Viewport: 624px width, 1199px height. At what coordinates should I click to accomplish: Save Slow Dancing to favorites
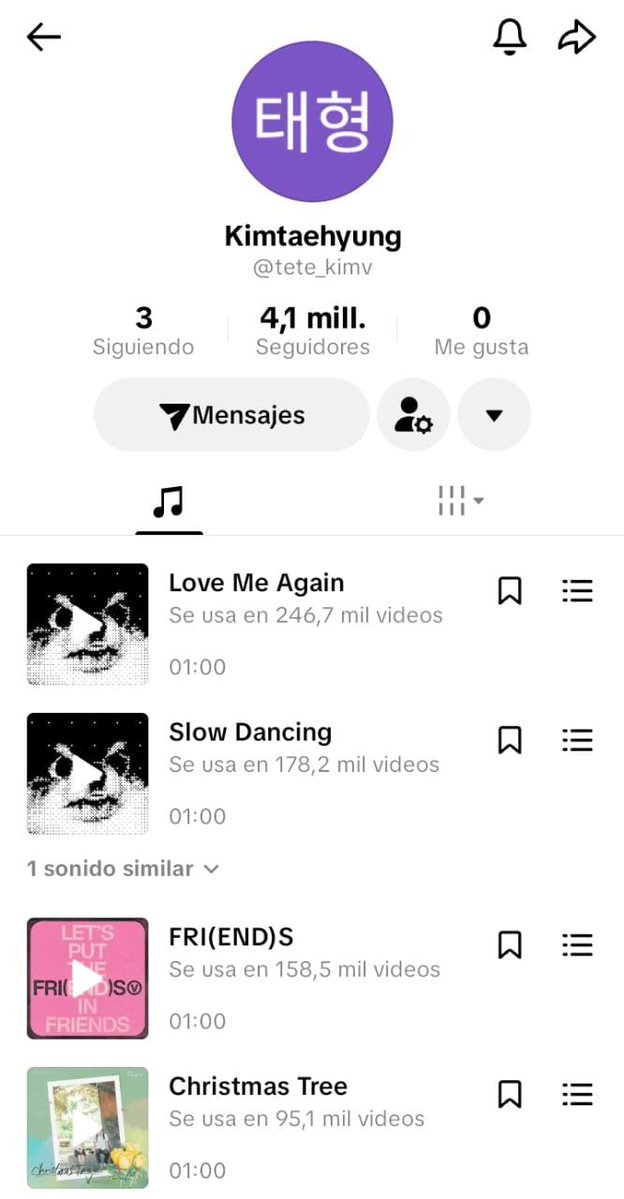[510, 740]
